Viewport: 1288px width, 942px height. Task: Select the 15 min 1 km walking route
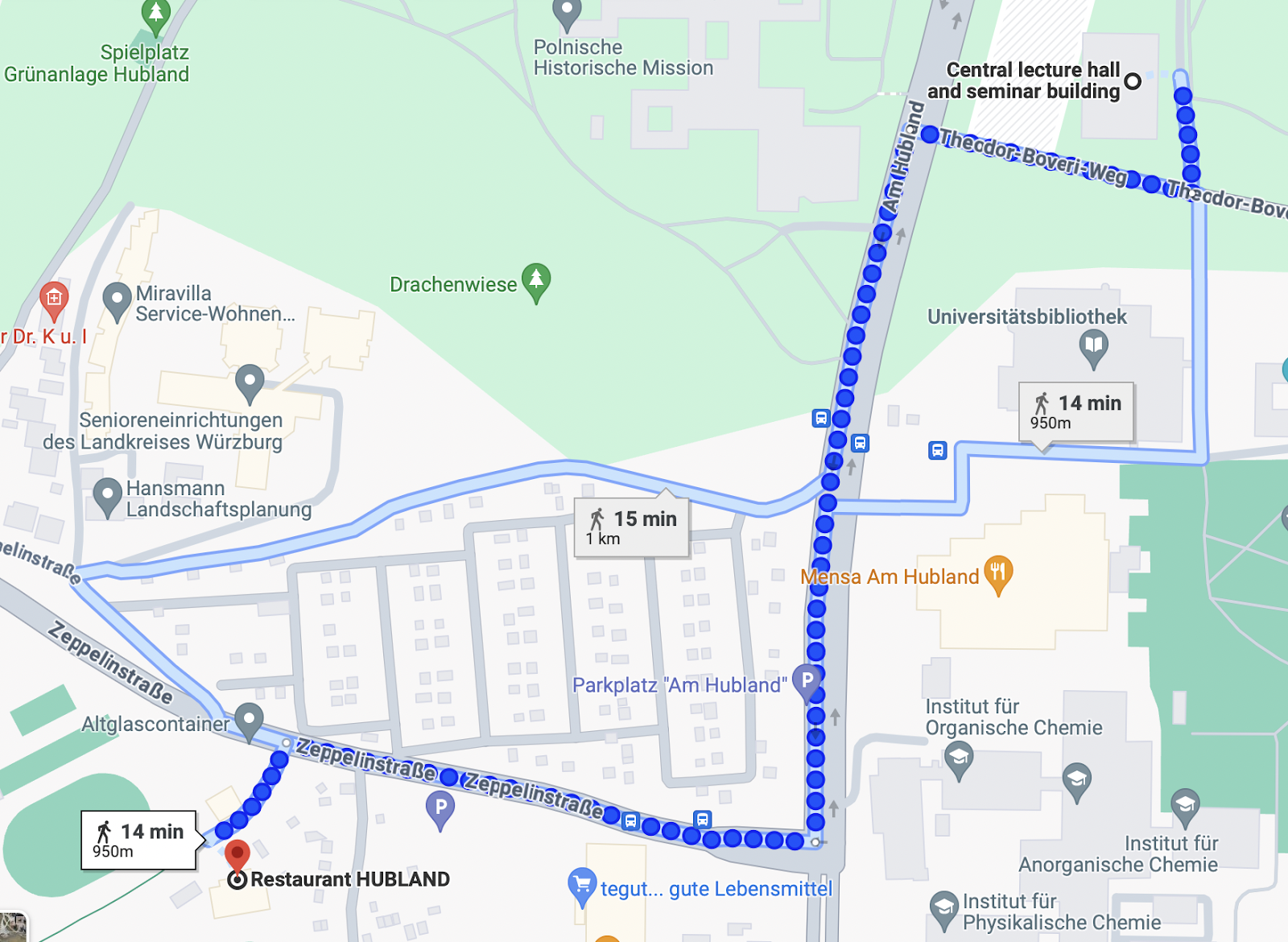[631, 527]
